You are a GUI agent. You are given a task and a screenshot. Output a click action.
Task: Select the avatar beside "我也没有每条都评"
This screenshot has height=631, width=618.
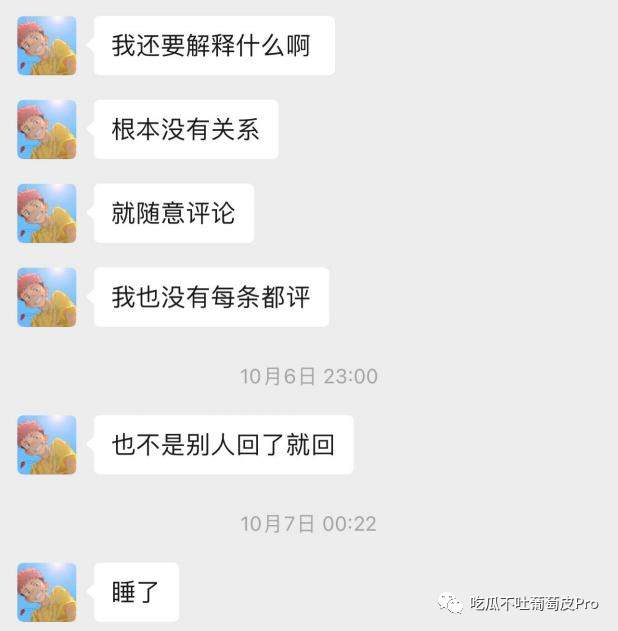pyautogui.click(x=47, y=297)
